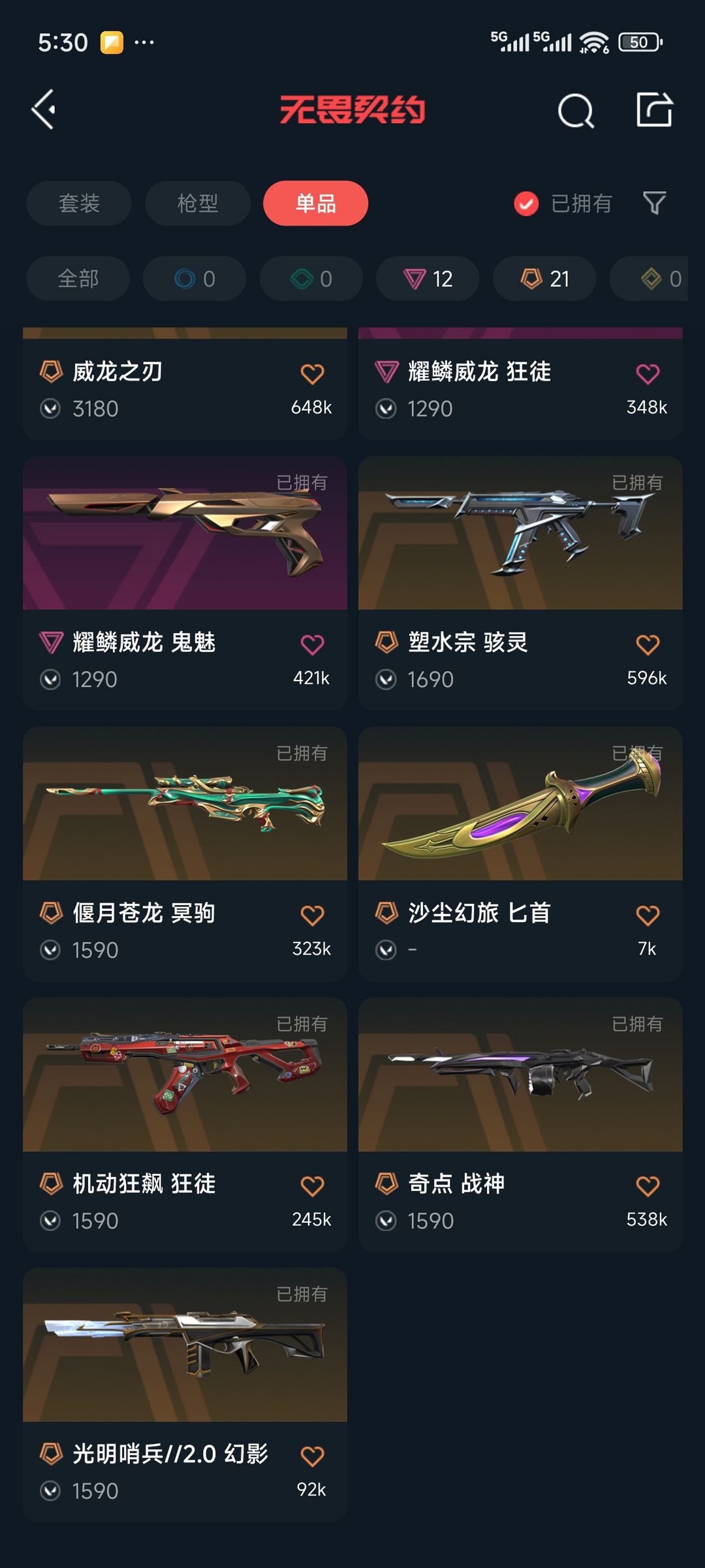Uncheck the 已拥有 filter checkbox
The width and height of the screenshot is (705, 1568).
[526, 204]
